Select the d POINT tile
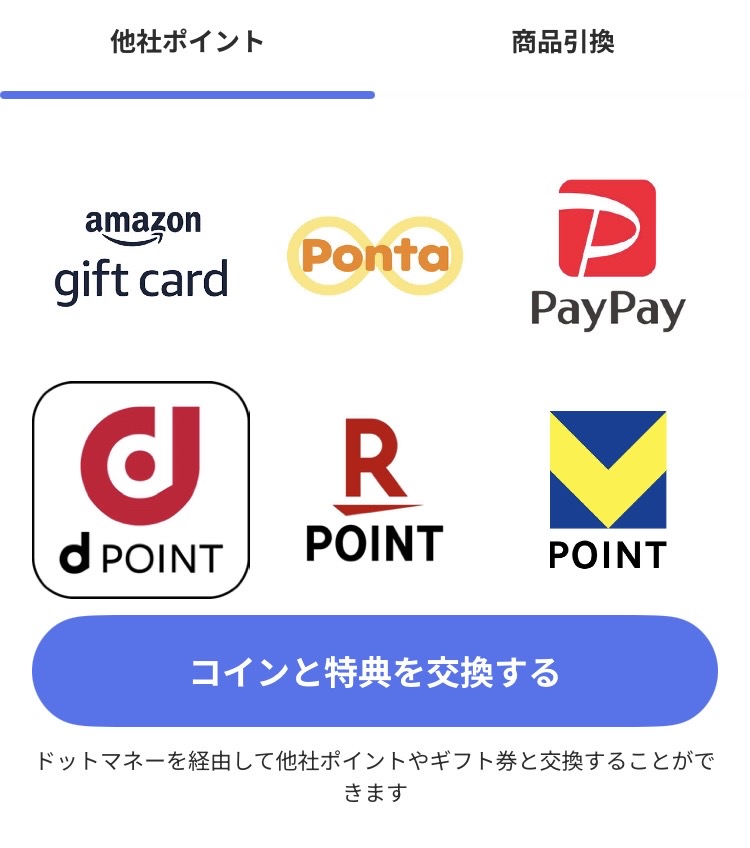Viewport: 750px width, 848px height. [141, 489]
